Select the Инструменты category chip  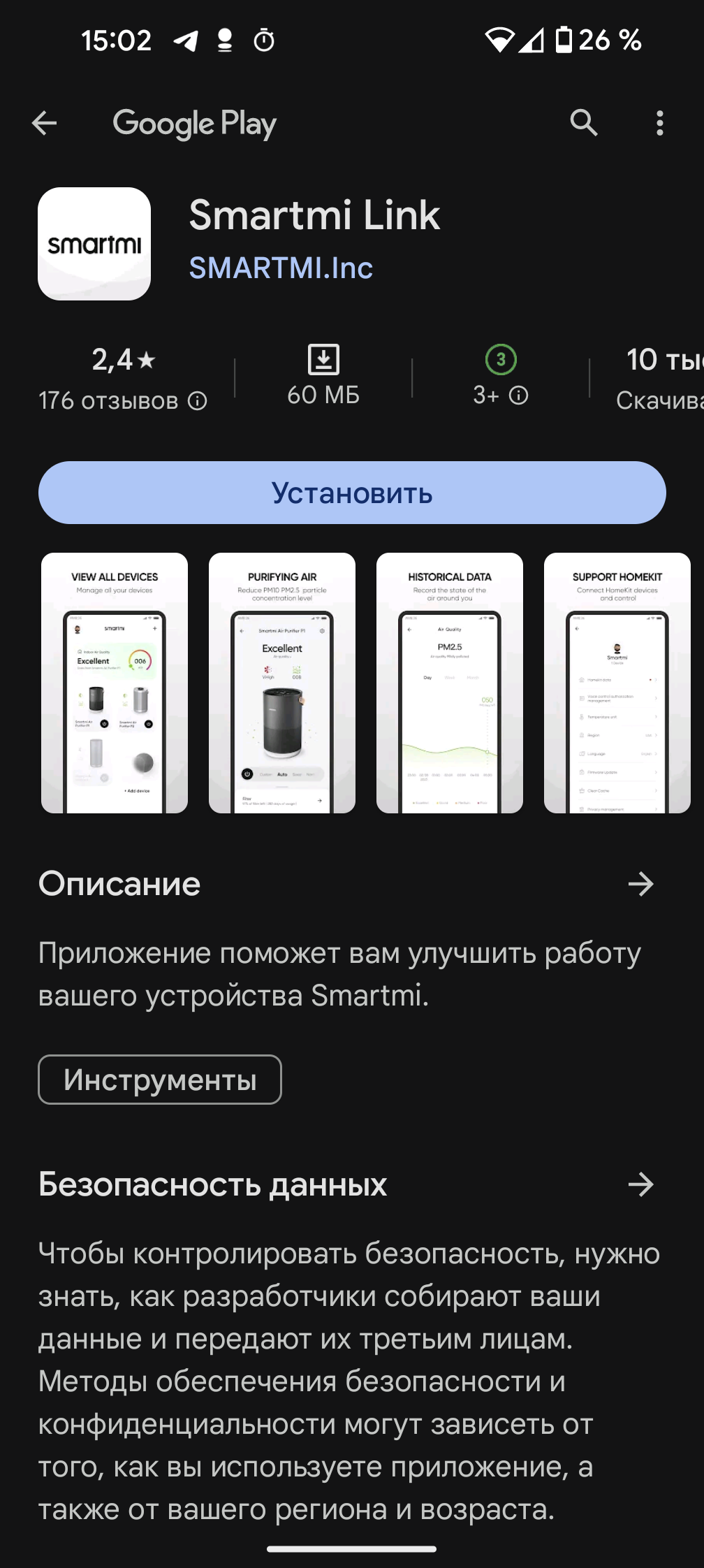pos(160,1080)
